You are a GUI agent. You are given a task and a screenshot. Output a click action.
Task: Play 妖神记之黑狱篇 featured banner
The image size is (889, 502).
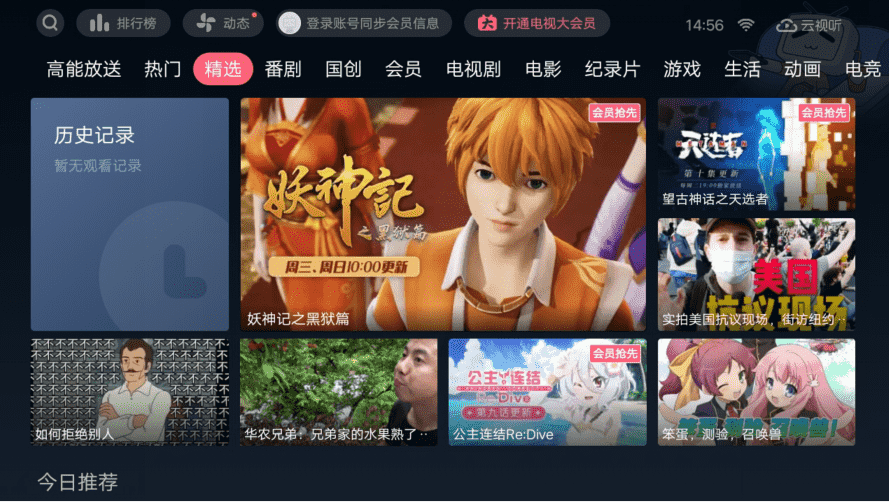442,214
